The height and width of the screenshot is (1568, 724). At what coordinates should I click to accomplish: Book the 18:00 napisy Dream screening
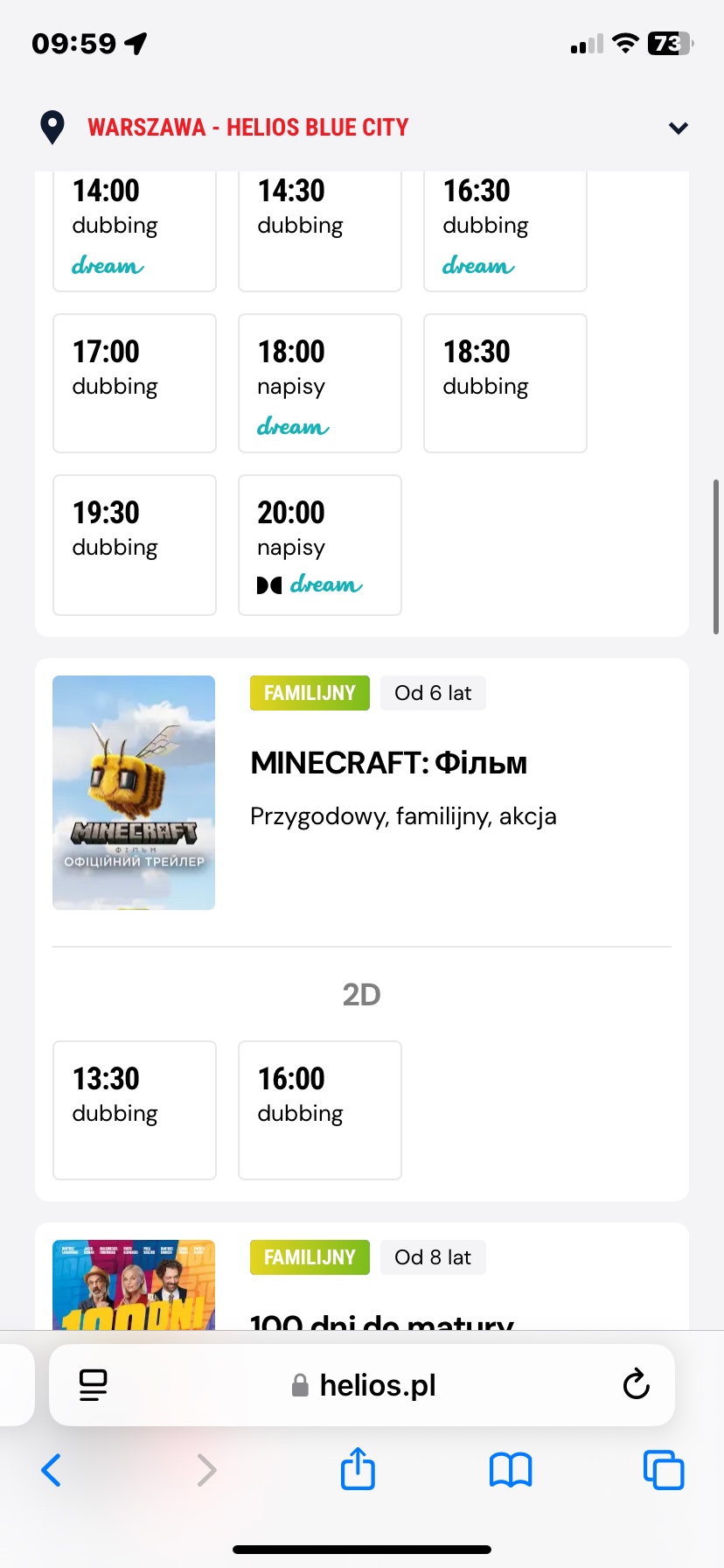(x=320, y=383)
